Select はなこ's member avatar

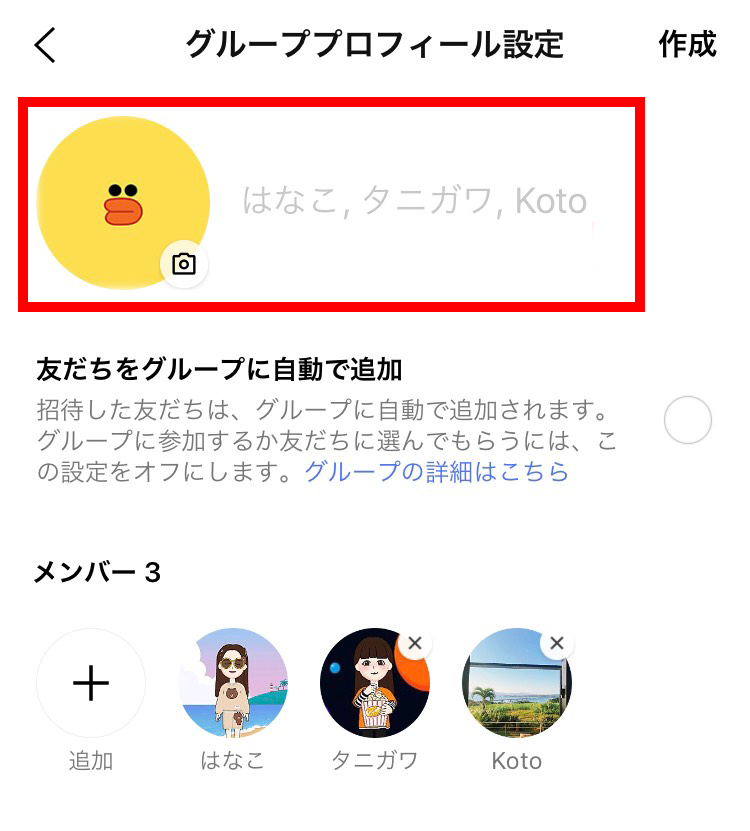pyautogui.click(x=233, y=684)
